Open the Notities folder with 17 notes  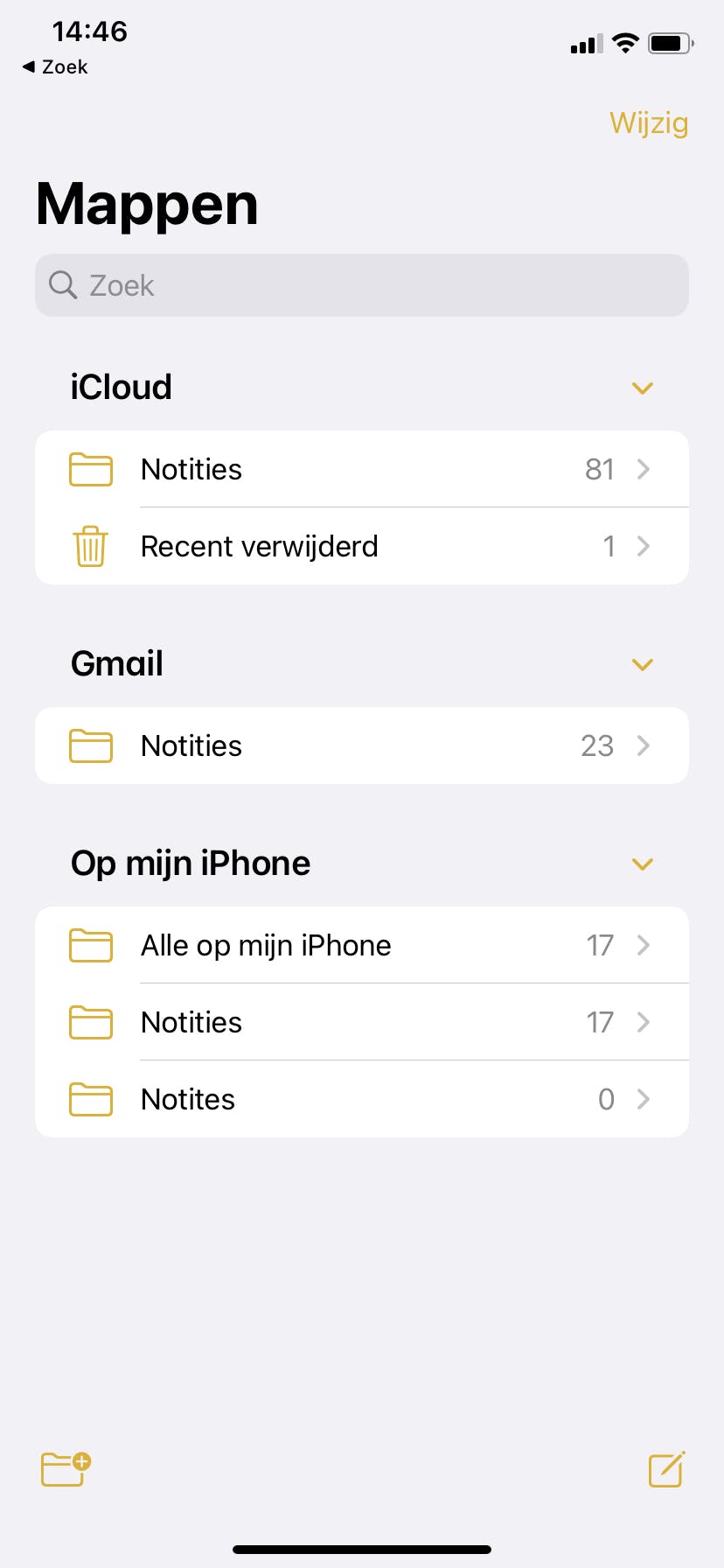coord(361,1022)
